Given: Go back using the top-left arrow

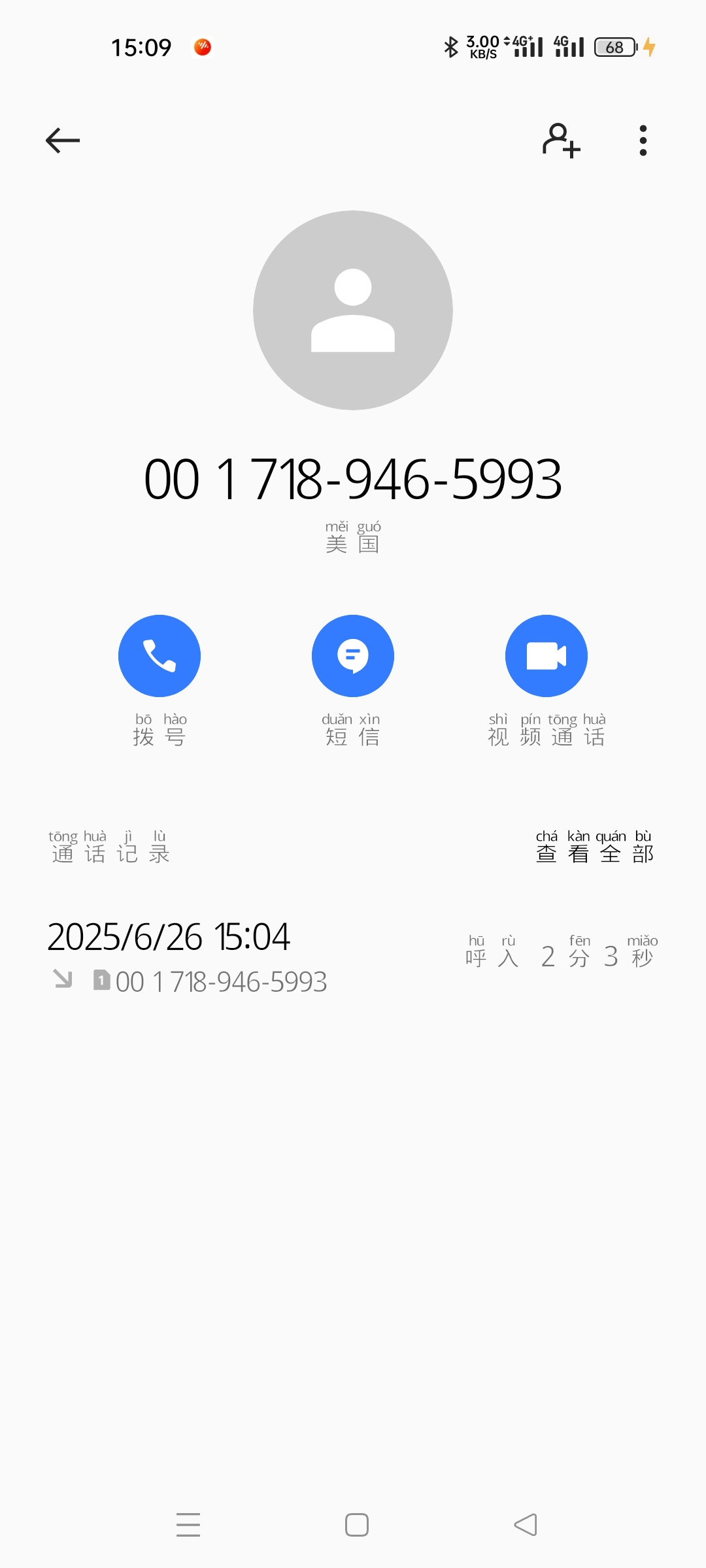Looking at the screenshot, I should click(63, 140).
